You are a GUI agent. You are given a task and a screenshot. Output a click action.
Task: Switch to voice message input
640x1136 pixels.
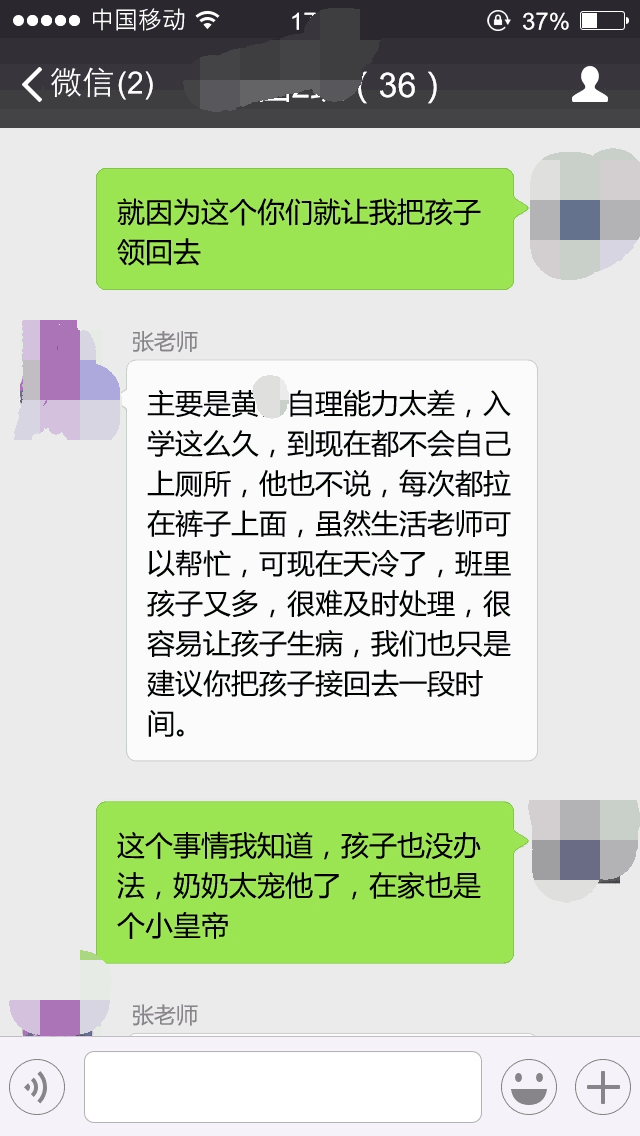pos(37,1086)
